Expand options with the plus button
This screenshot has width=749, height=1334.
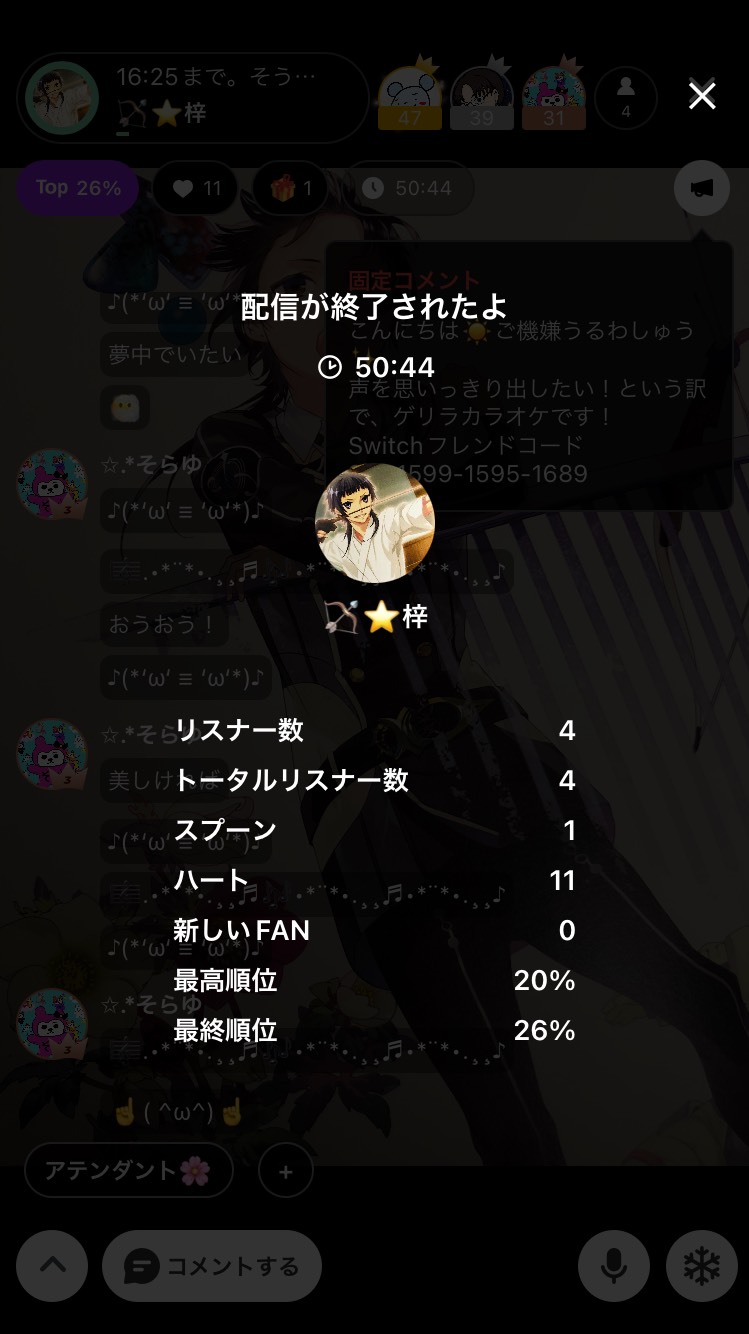(x=285, y=1169)
